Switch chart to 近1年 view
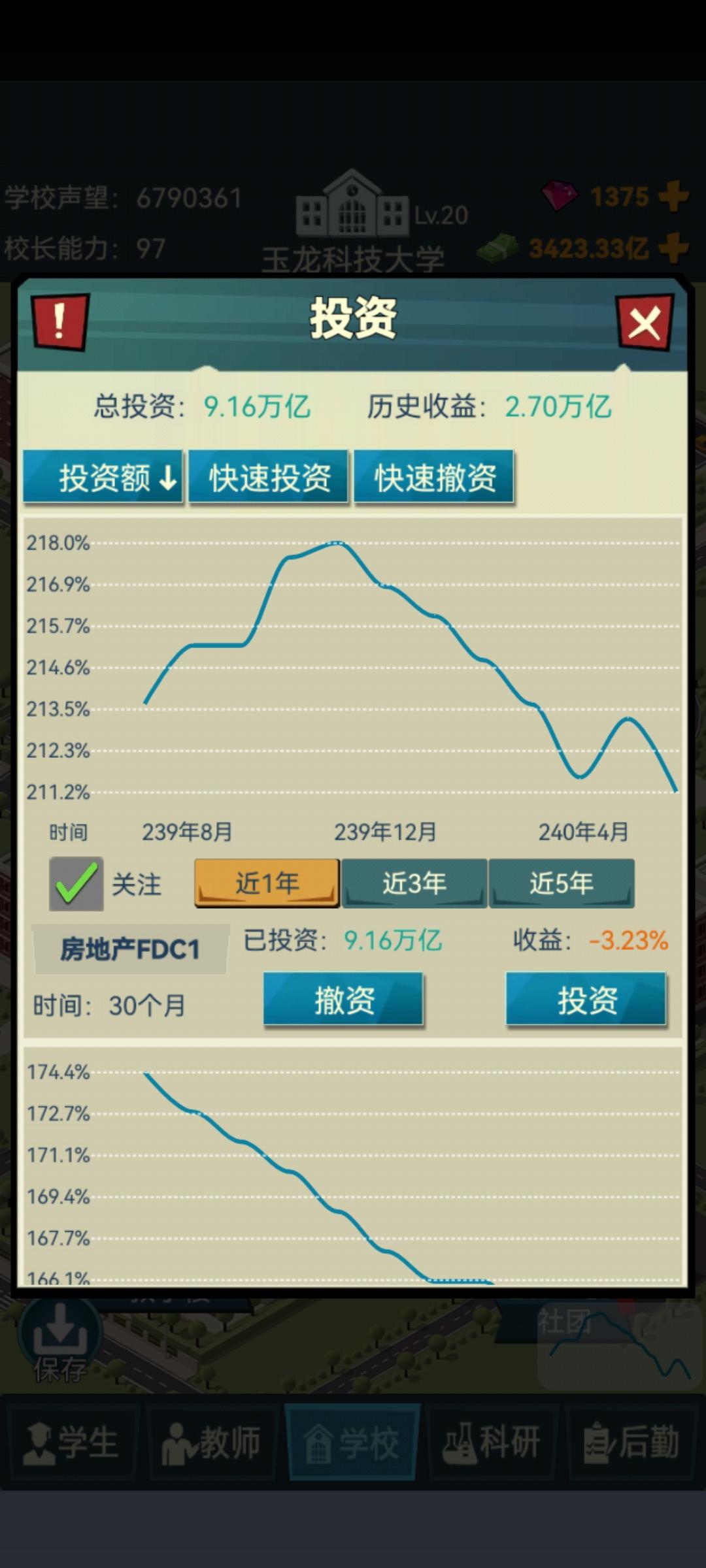The image size is (706, 1568). (265, 883)
